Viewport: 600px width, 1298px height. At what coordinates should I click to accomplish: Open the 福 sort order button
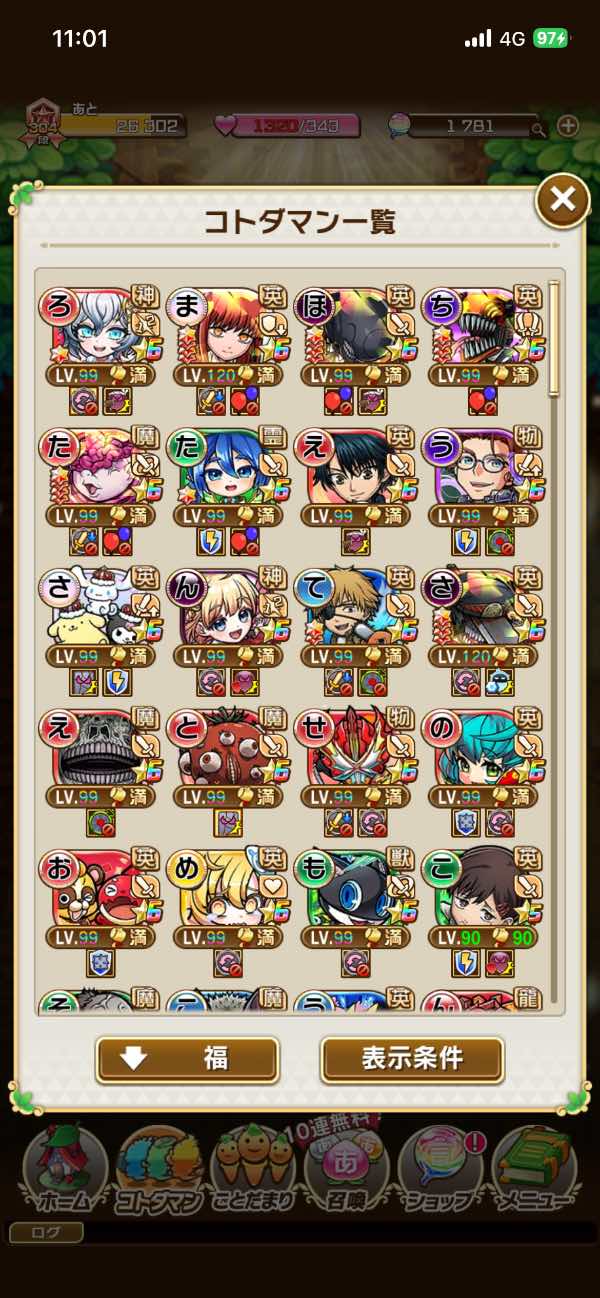[187, 1059]
